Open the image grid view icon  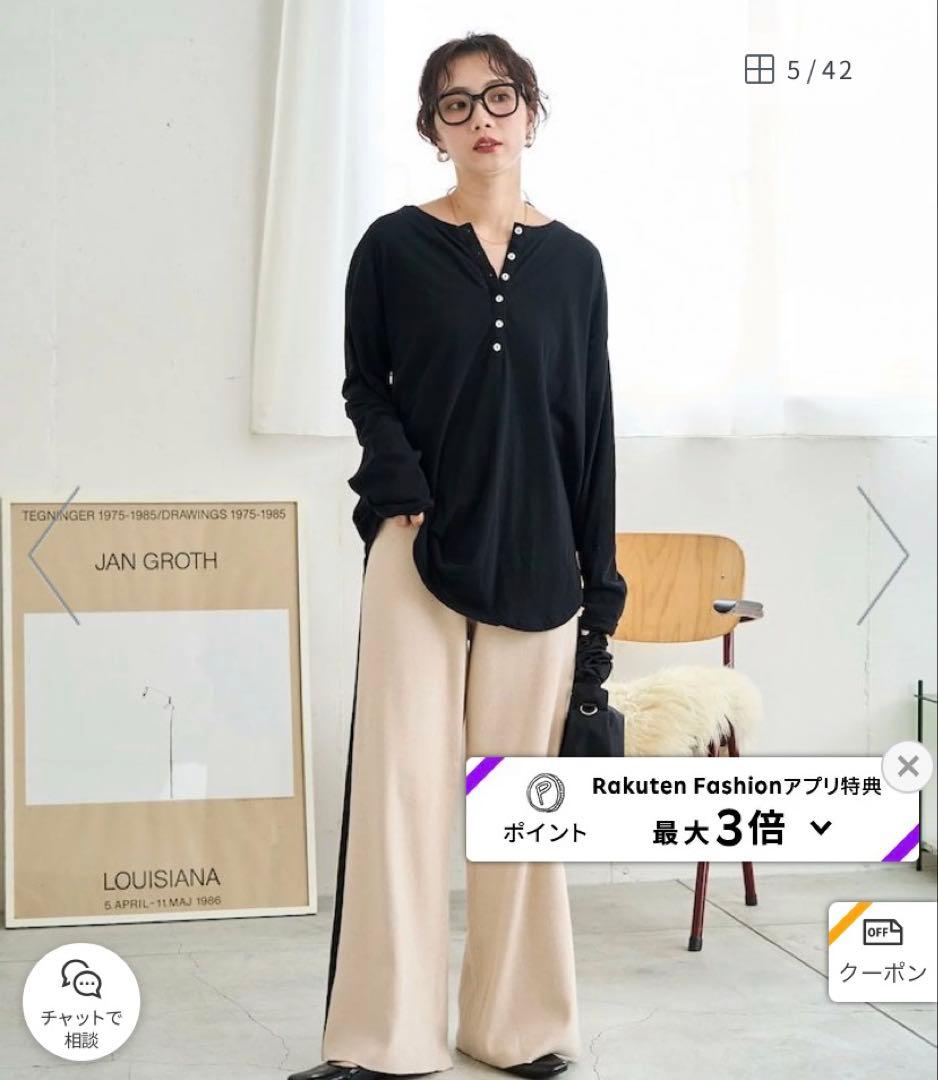[760, 70]
